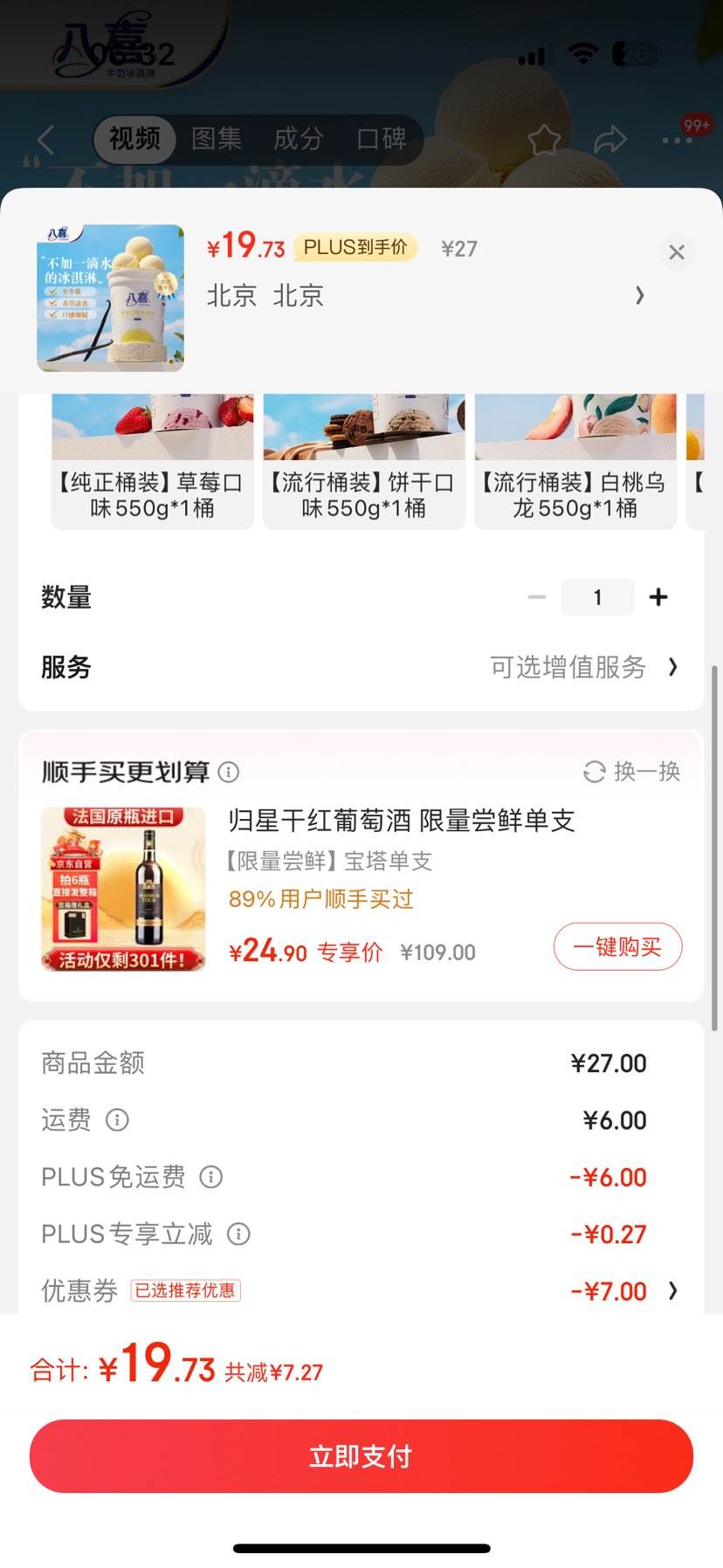
Task: Expand the 优惠券 coupon details
Action: click(x=672, y=1291)
